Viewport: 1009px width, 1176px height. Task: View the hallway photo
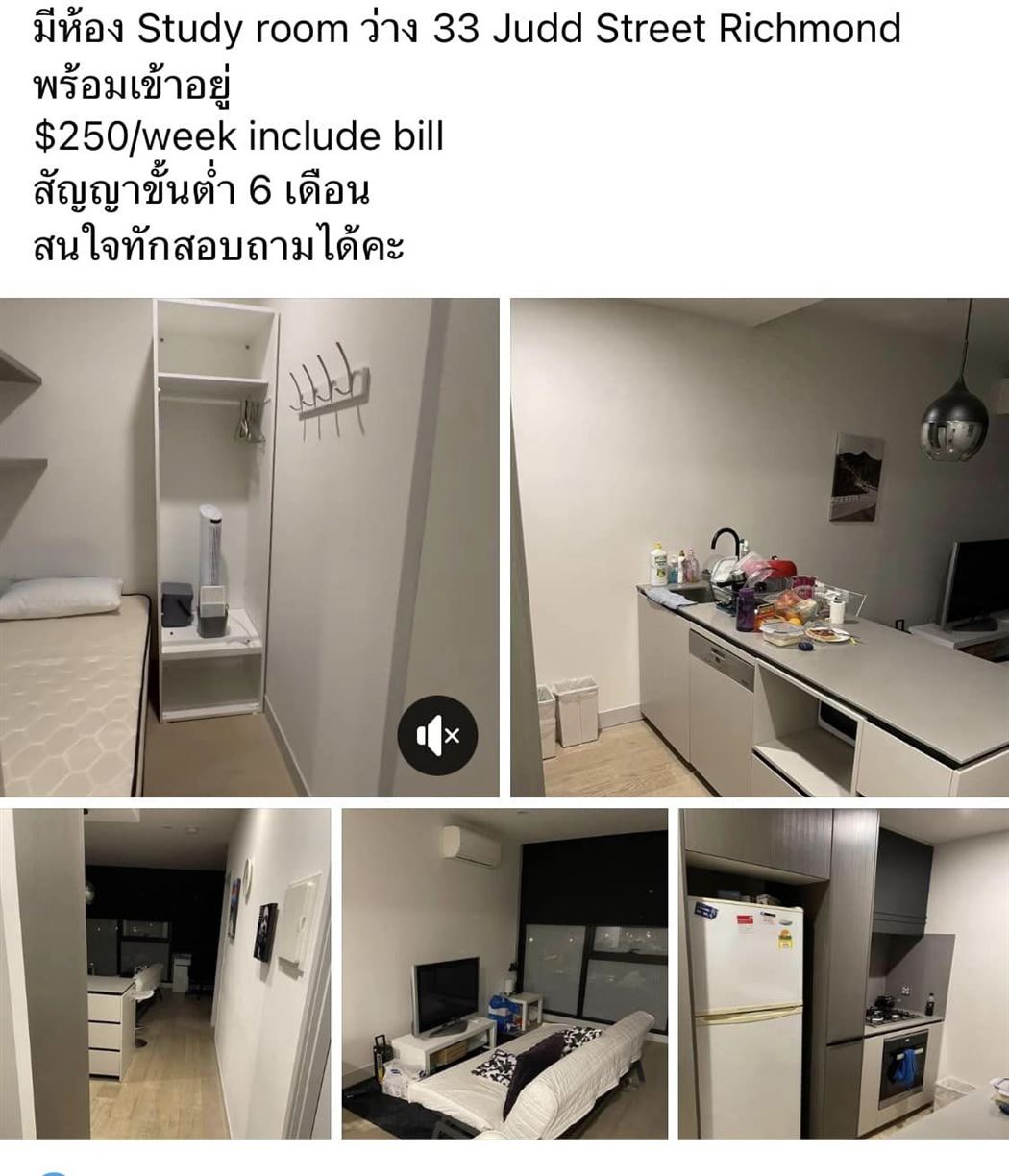coord(165,972)
